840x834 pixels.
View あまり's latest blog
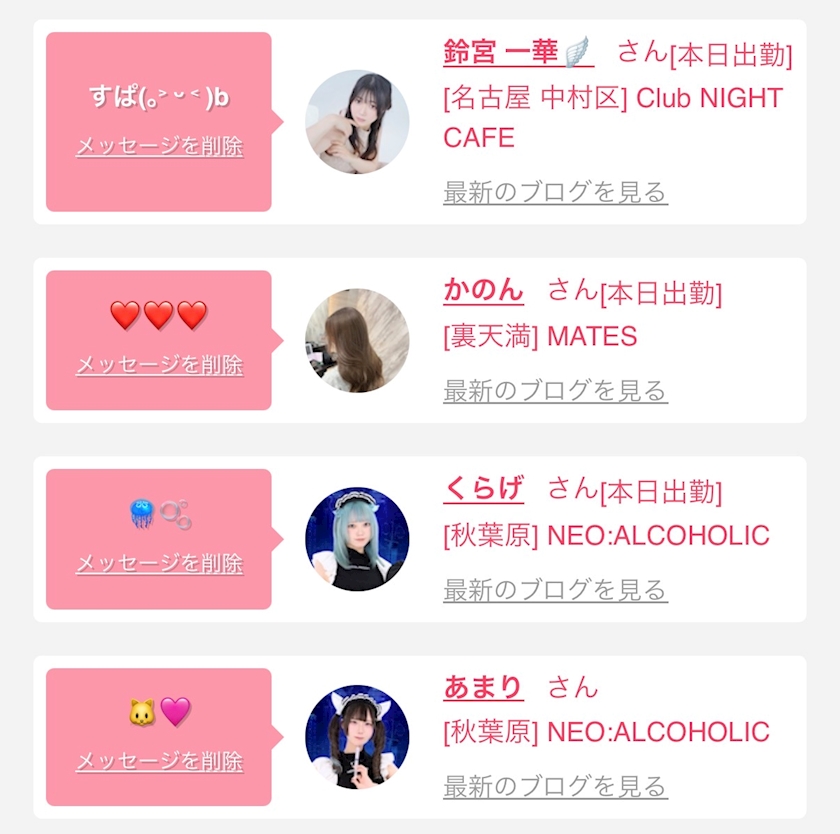click(x=555, y=786)
